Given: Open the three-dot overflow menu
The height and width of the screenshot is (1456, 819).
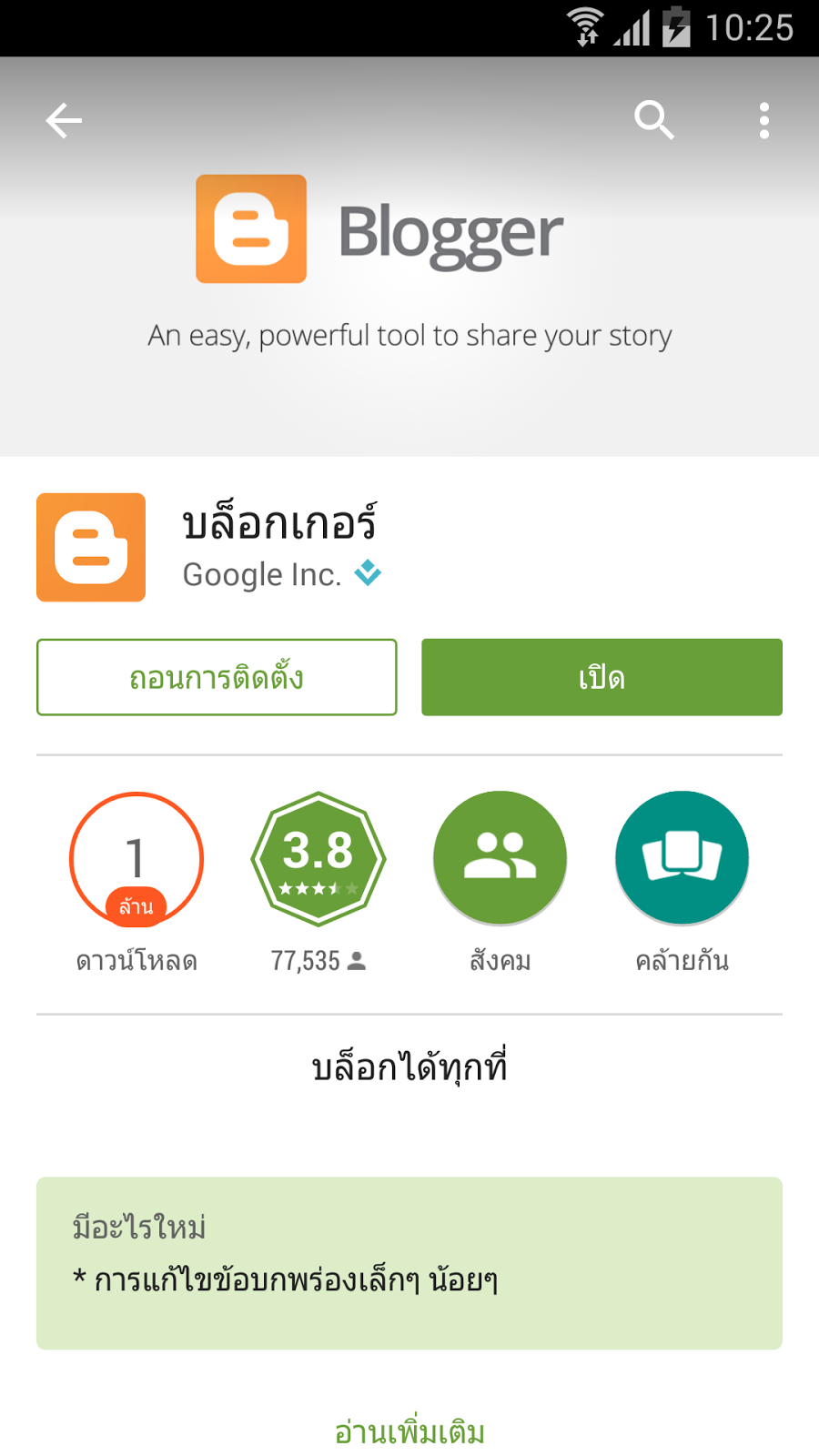Looking at the screenshot, I should (764, 120).
